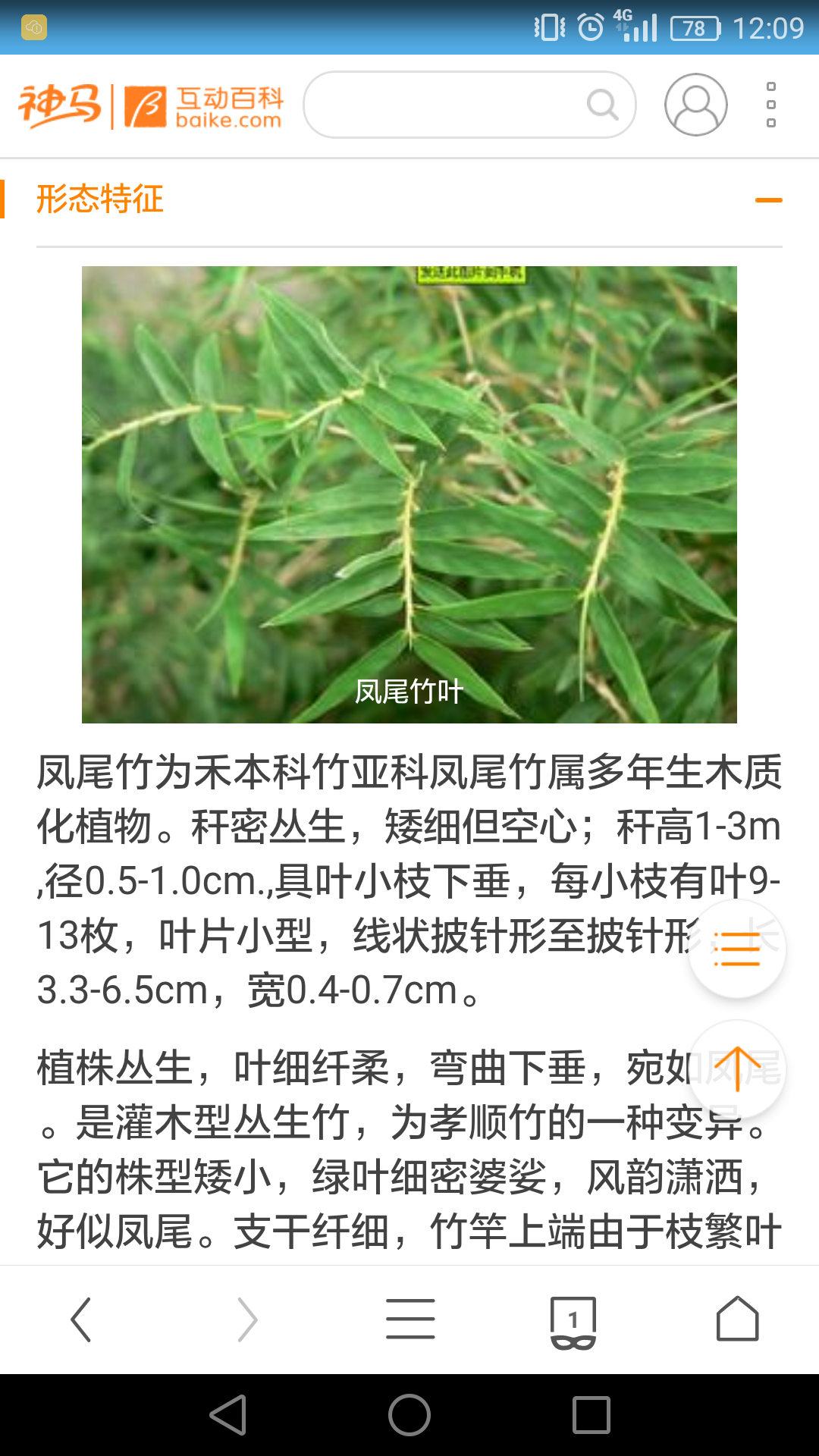Open the browser menu button
The image size is (819, 1456).
pyautogui.click(x=410, y=1319)
